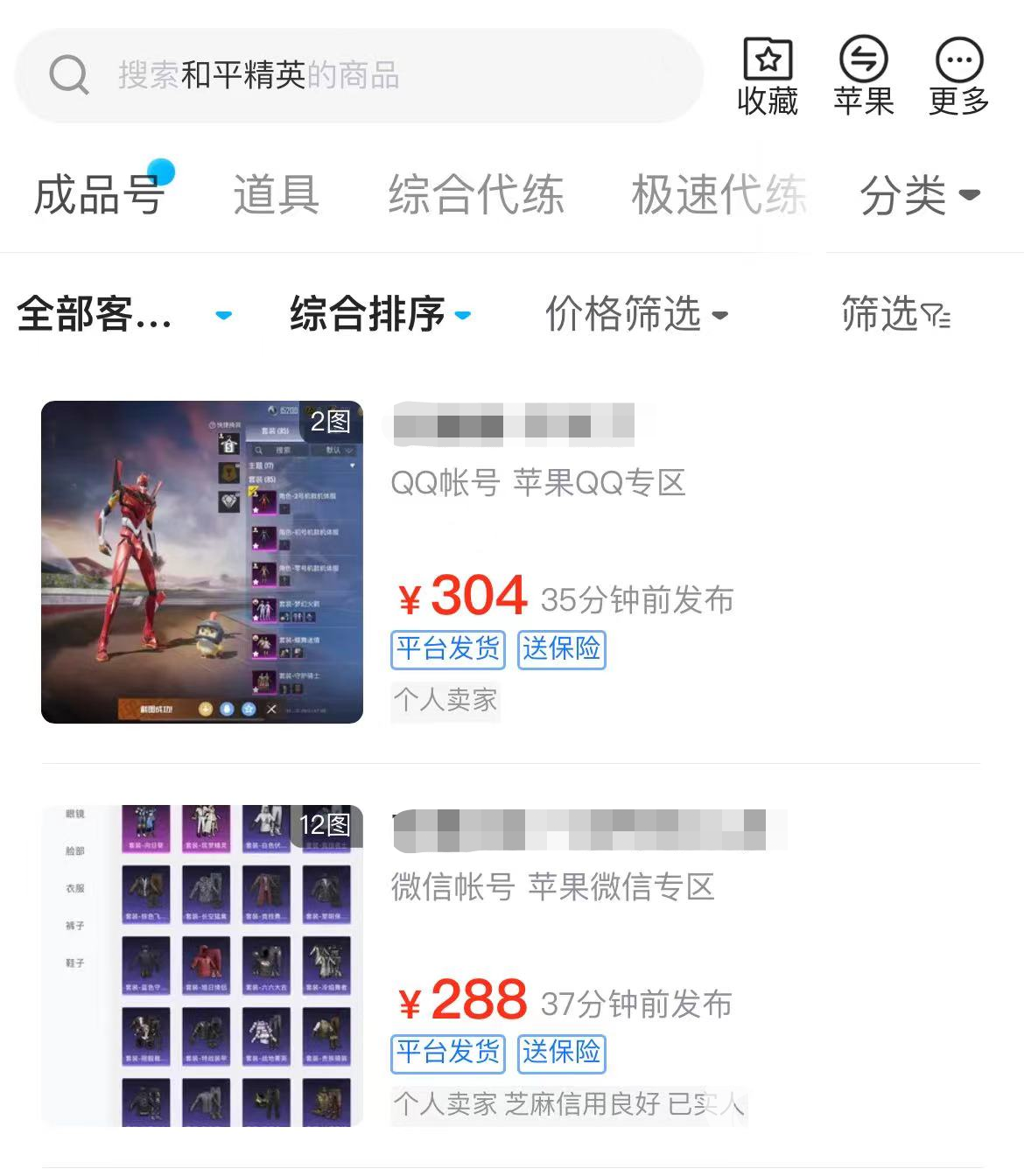Expand the 分类 category dropdown

pos(919,194)
